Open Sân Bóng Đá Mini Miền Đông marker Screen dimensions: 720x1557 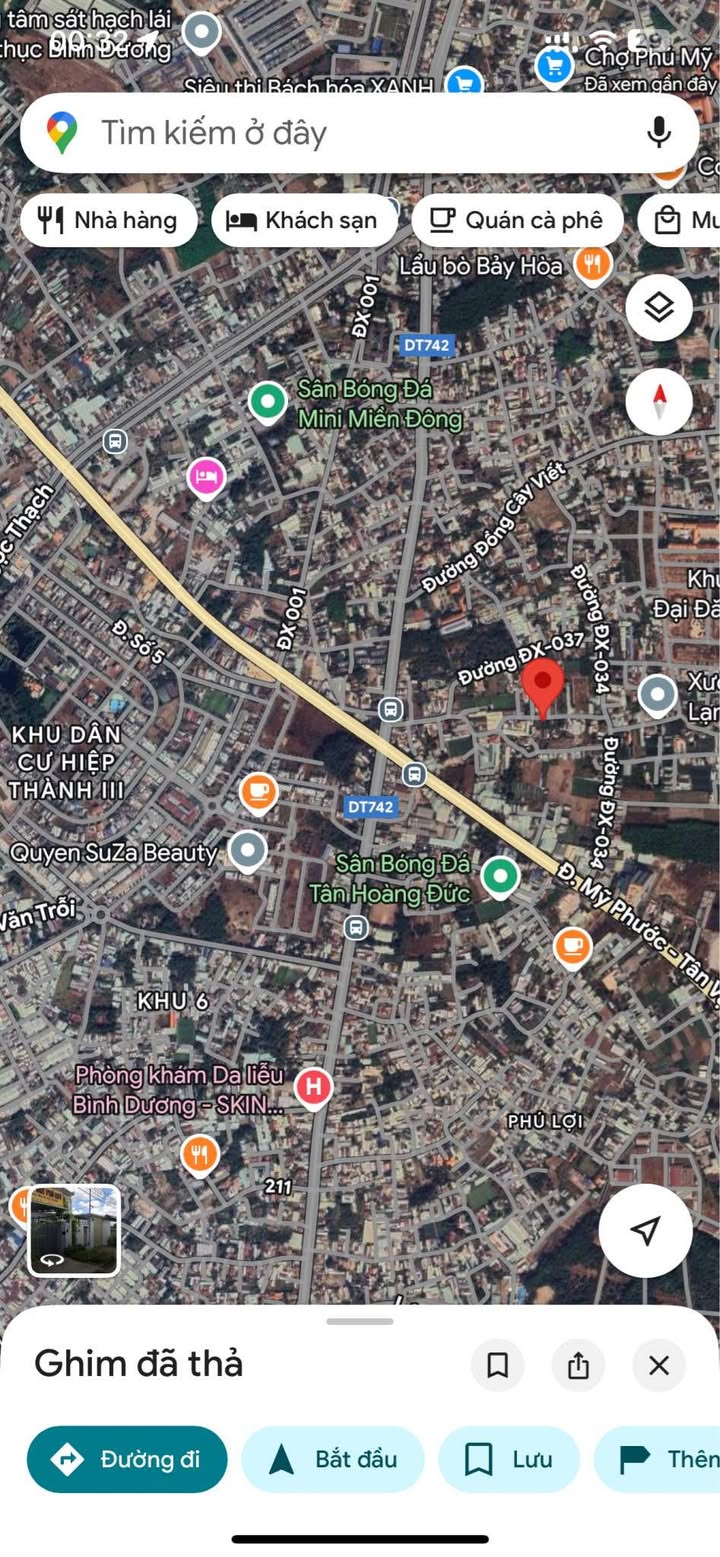267,403
